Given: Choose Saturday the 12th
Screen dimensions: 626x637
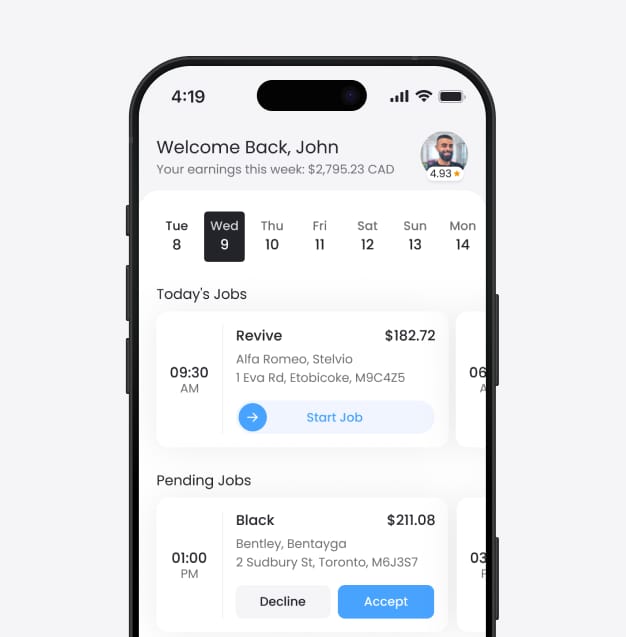Looking at the screenshot, I should pos(367,236).
